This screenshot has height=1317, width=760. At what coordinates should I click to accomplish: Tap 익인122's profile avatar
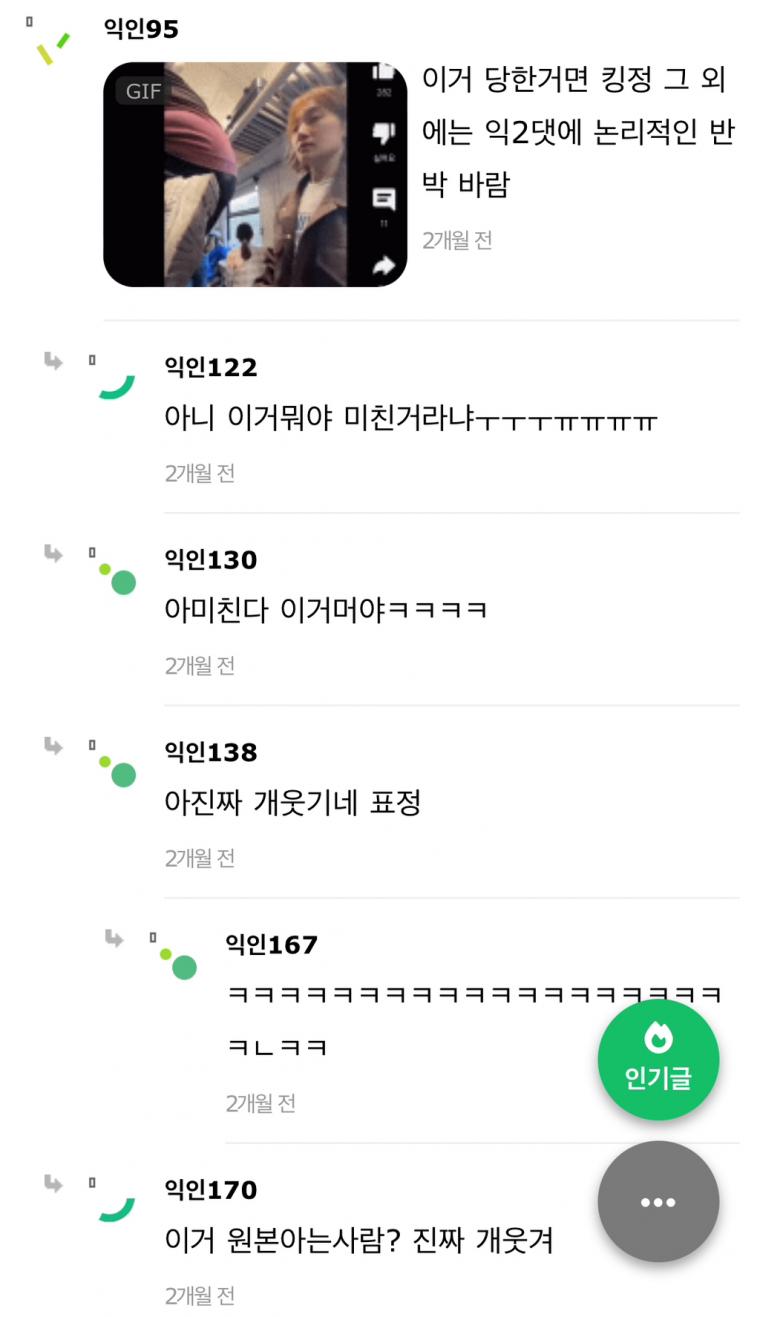pyautogui.click(x=116, y=379)
